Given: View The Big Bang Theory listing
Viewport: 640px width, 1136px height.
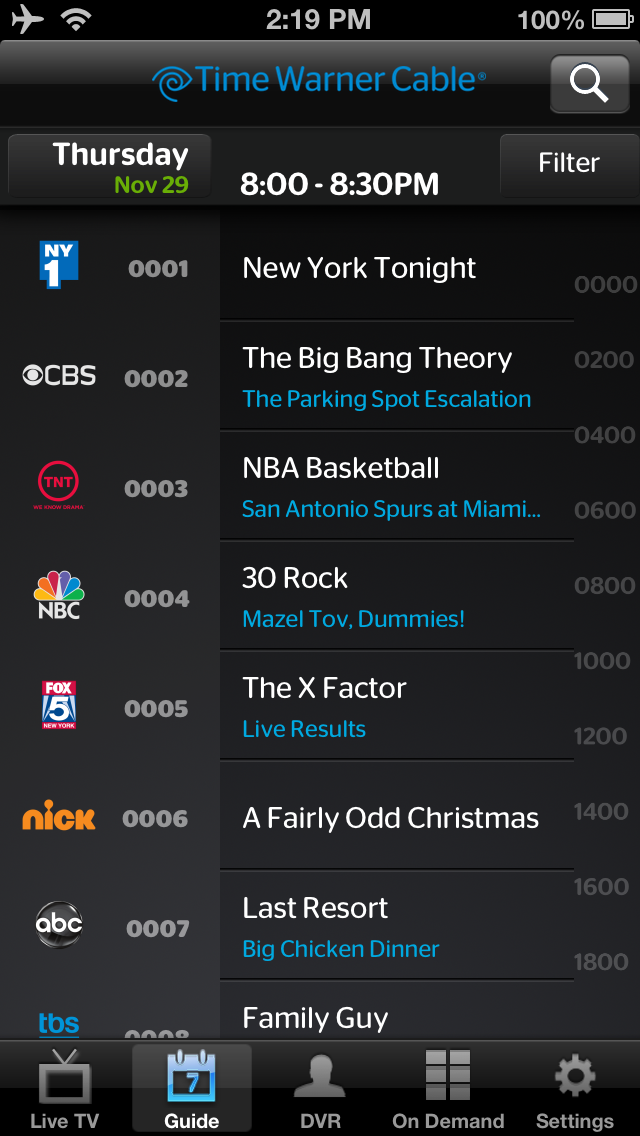Looking at the screenshot, I should pyautogui.click(x=396, y=377).
